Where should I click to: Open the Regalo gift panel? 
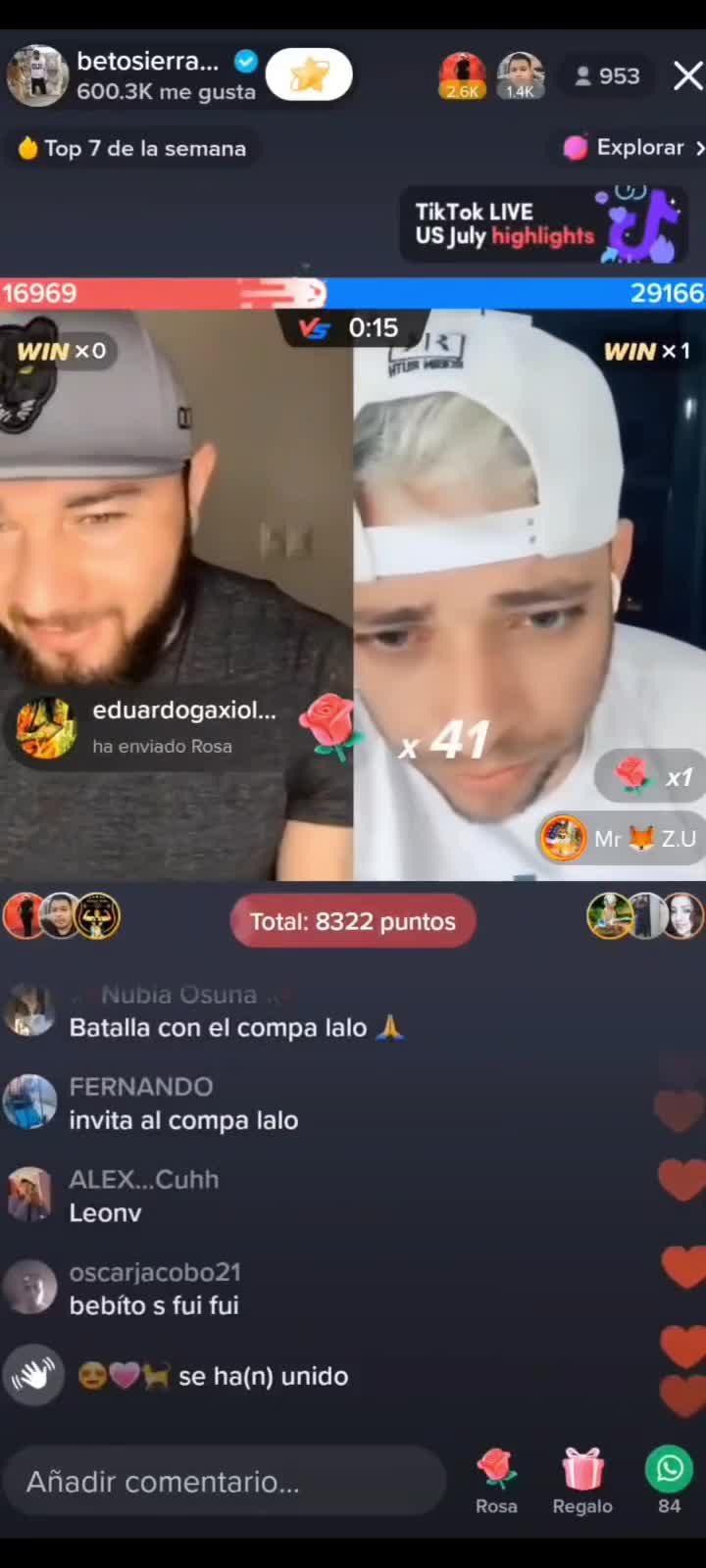point(582,1480)
